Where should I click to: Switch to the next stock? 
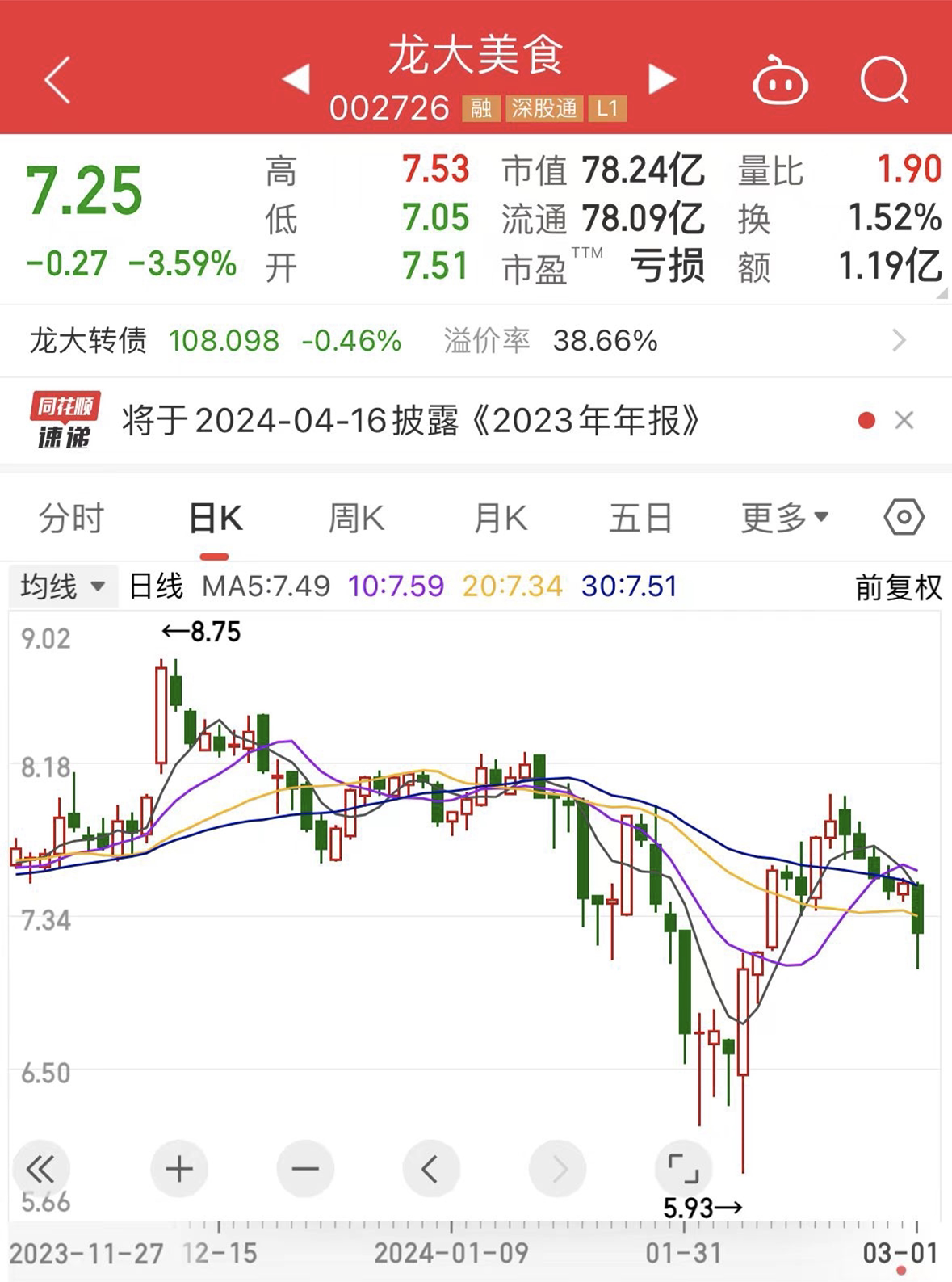[662, 79]
